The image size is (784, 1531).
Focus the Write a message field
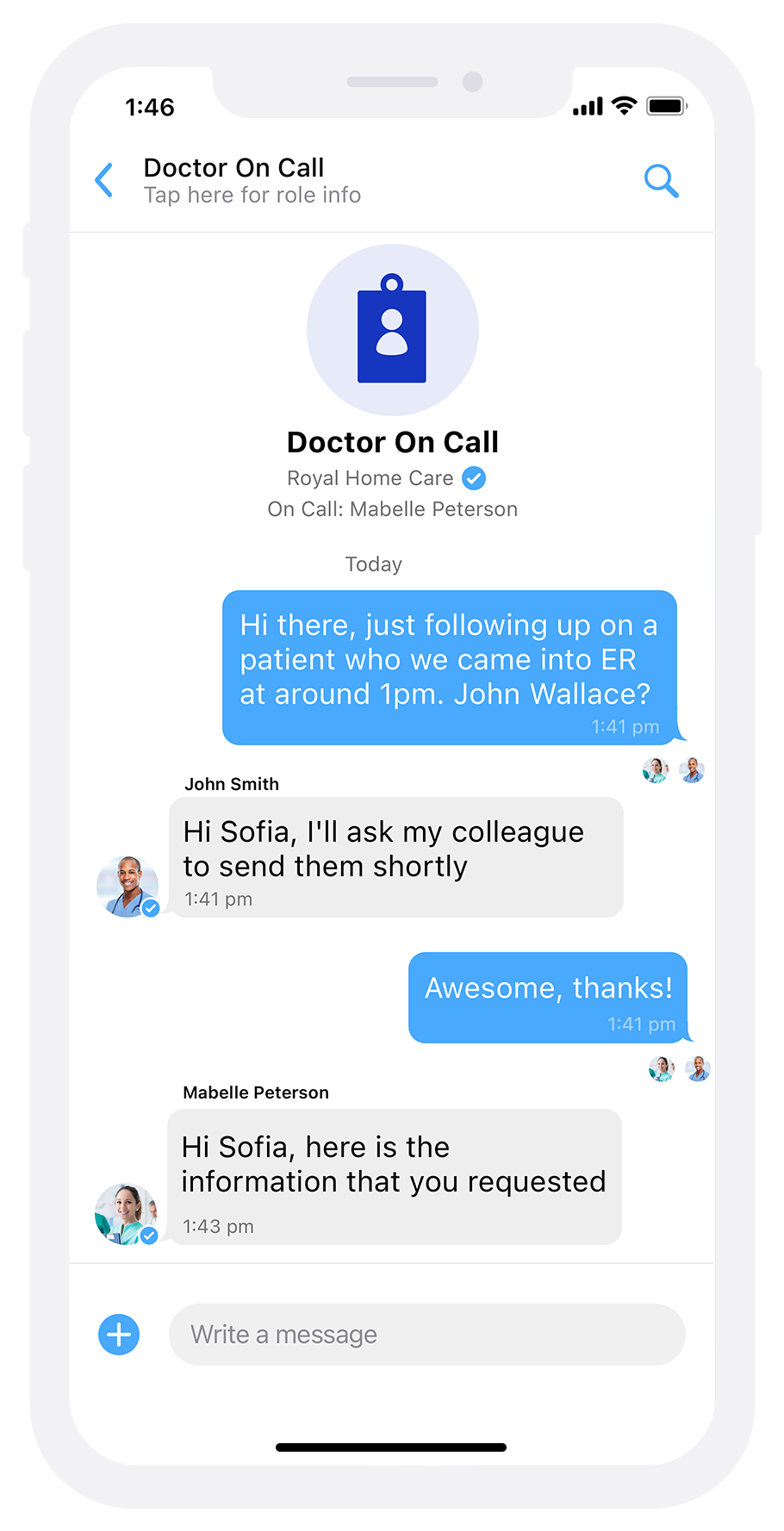tap(426, 1334)
